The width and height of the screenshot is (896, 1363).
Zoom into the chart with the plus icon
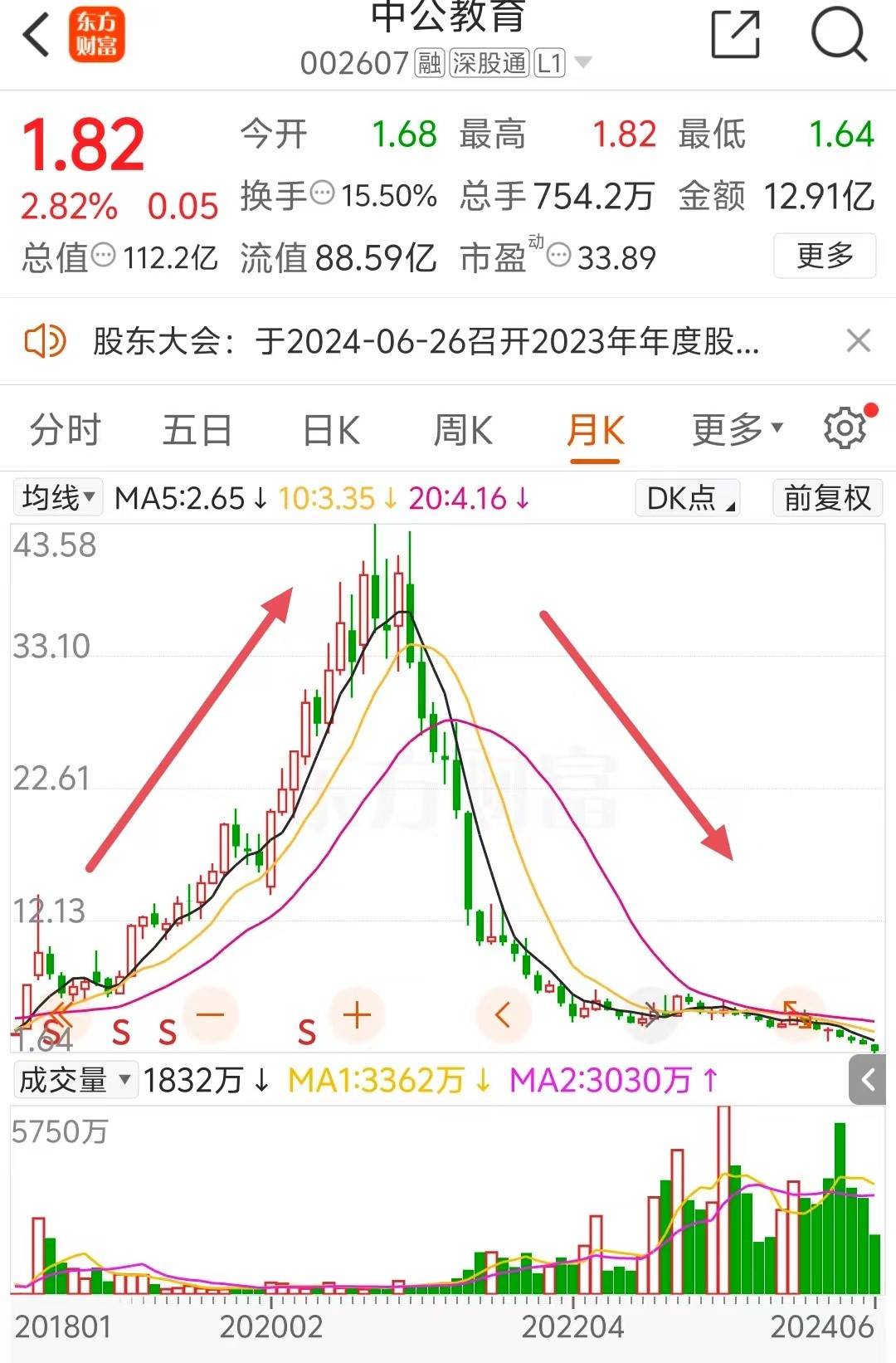pyautogui.click(x=357, y=1014)
